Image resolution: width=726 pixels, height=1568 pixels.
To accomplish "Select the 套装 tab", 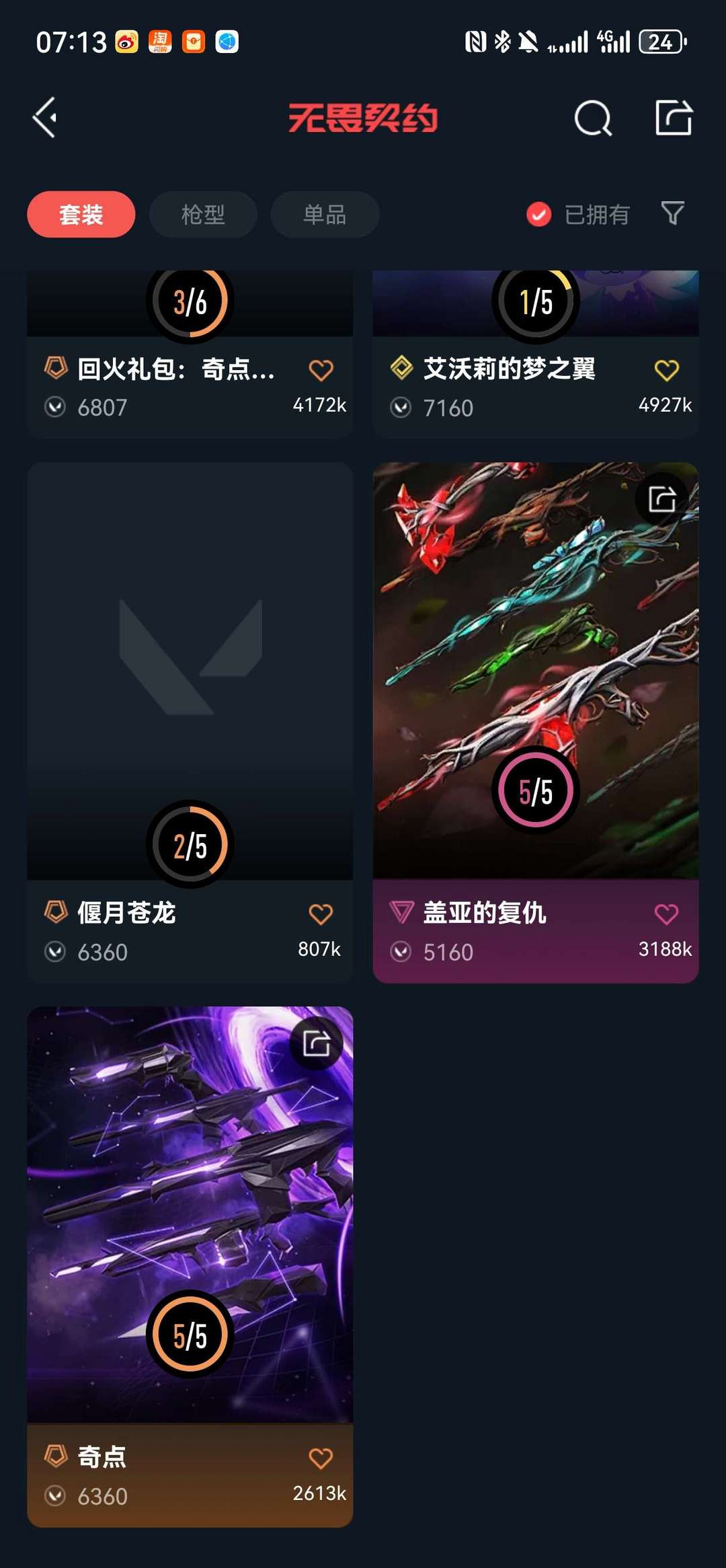I will tap(80, 214).
